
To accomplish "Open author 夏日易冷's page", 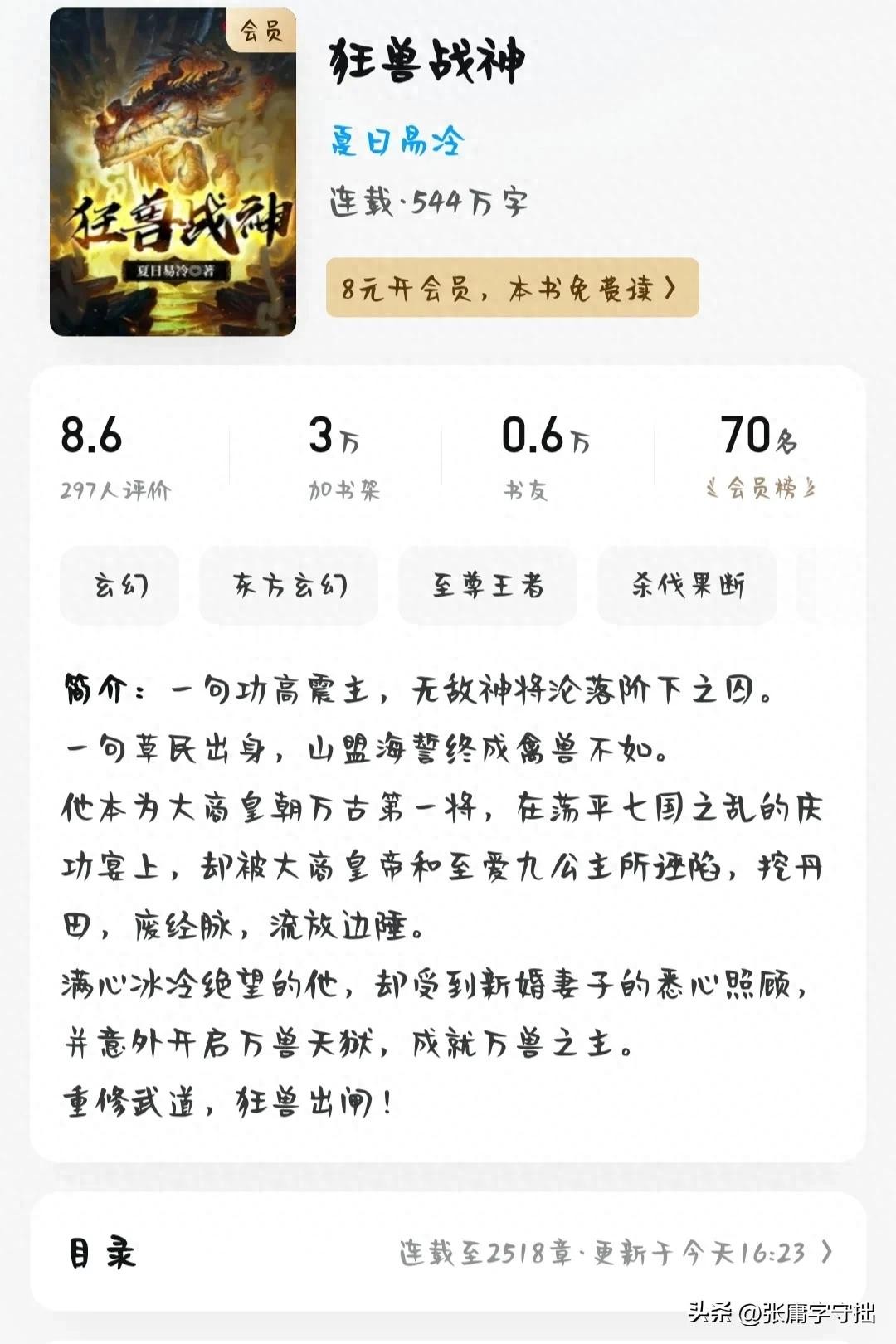I will [397, 141].
